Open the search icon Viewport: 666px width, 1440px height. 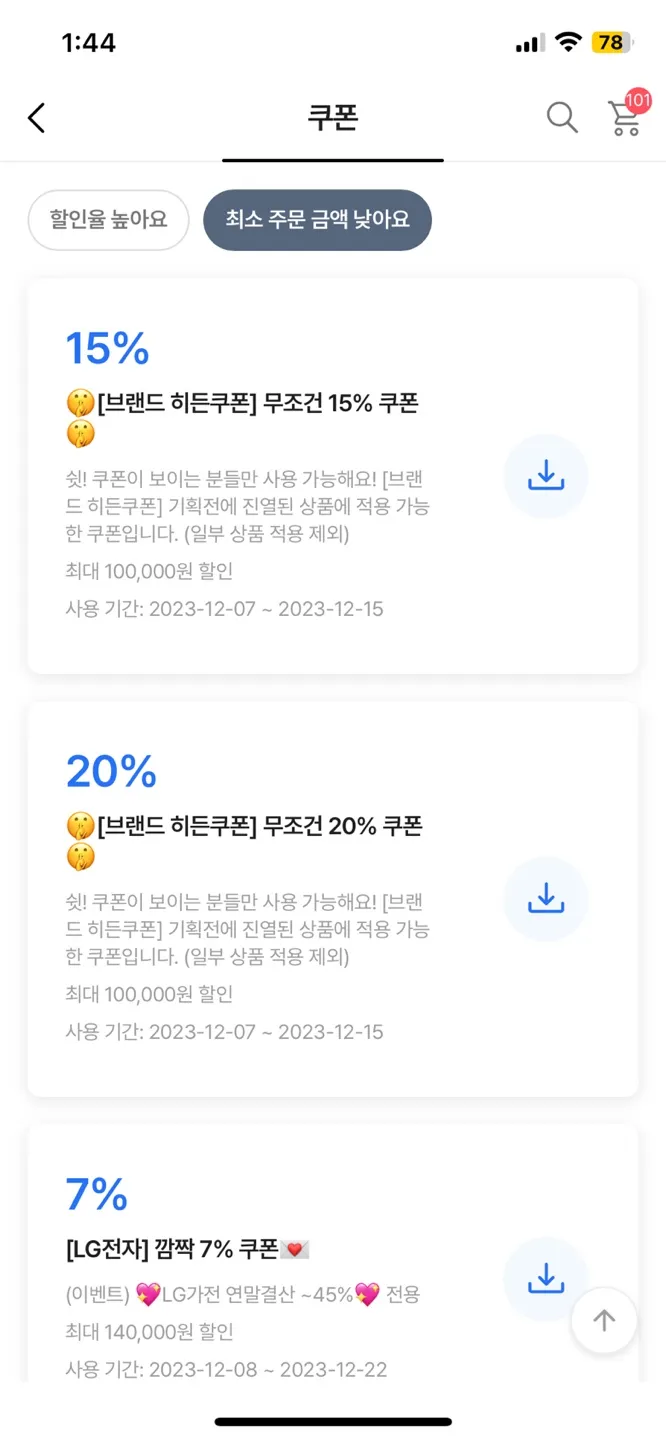[562, 118]
